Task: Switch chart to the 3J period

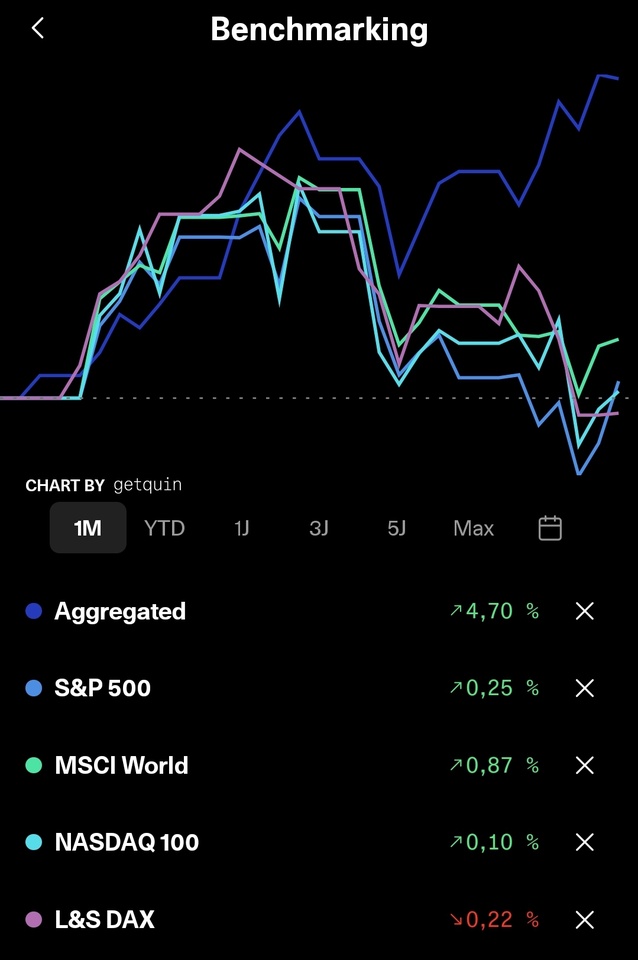Action: point(318,528)
